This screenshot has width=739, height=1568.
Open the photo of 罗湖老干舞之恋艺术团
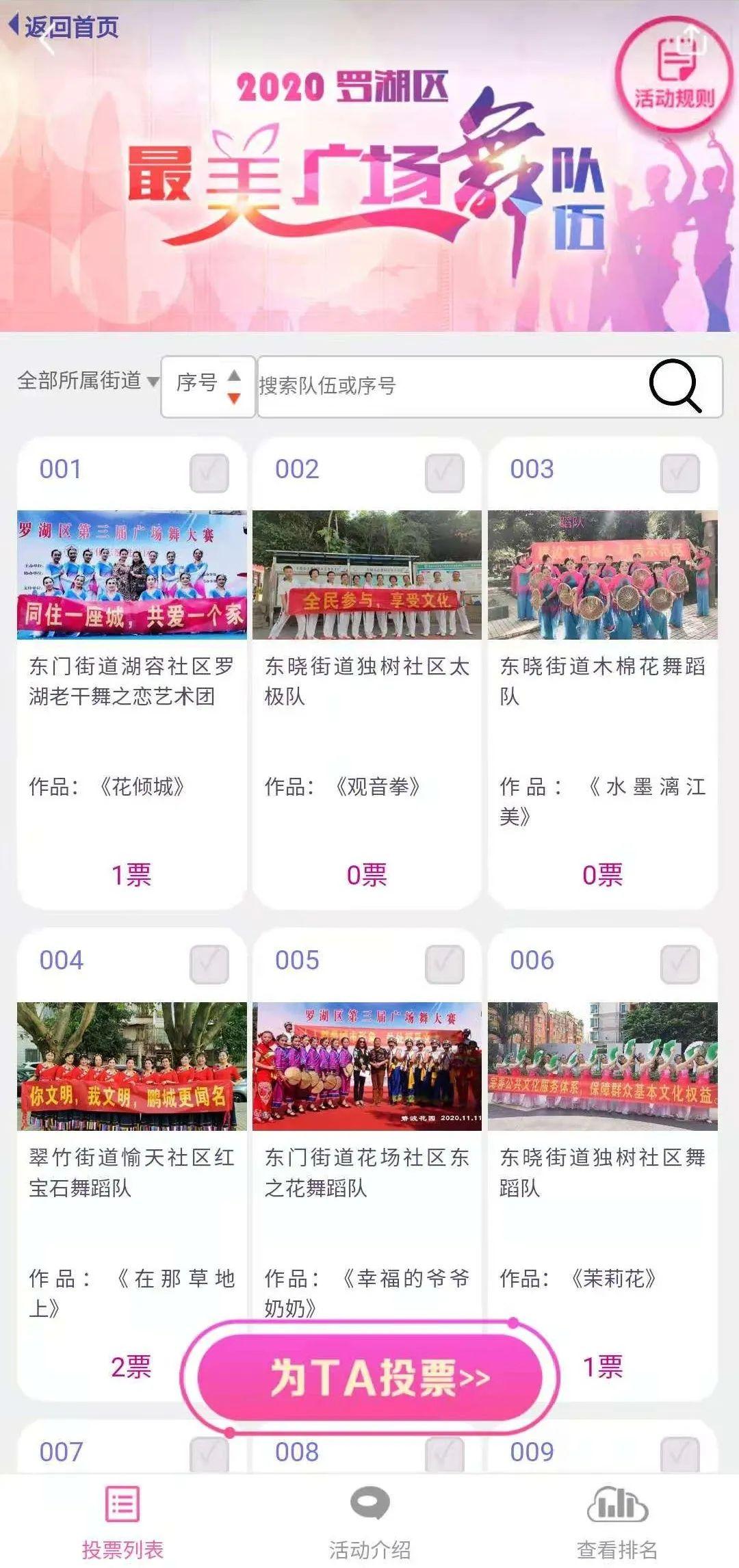pyautogui.click(x=131, y=575)
